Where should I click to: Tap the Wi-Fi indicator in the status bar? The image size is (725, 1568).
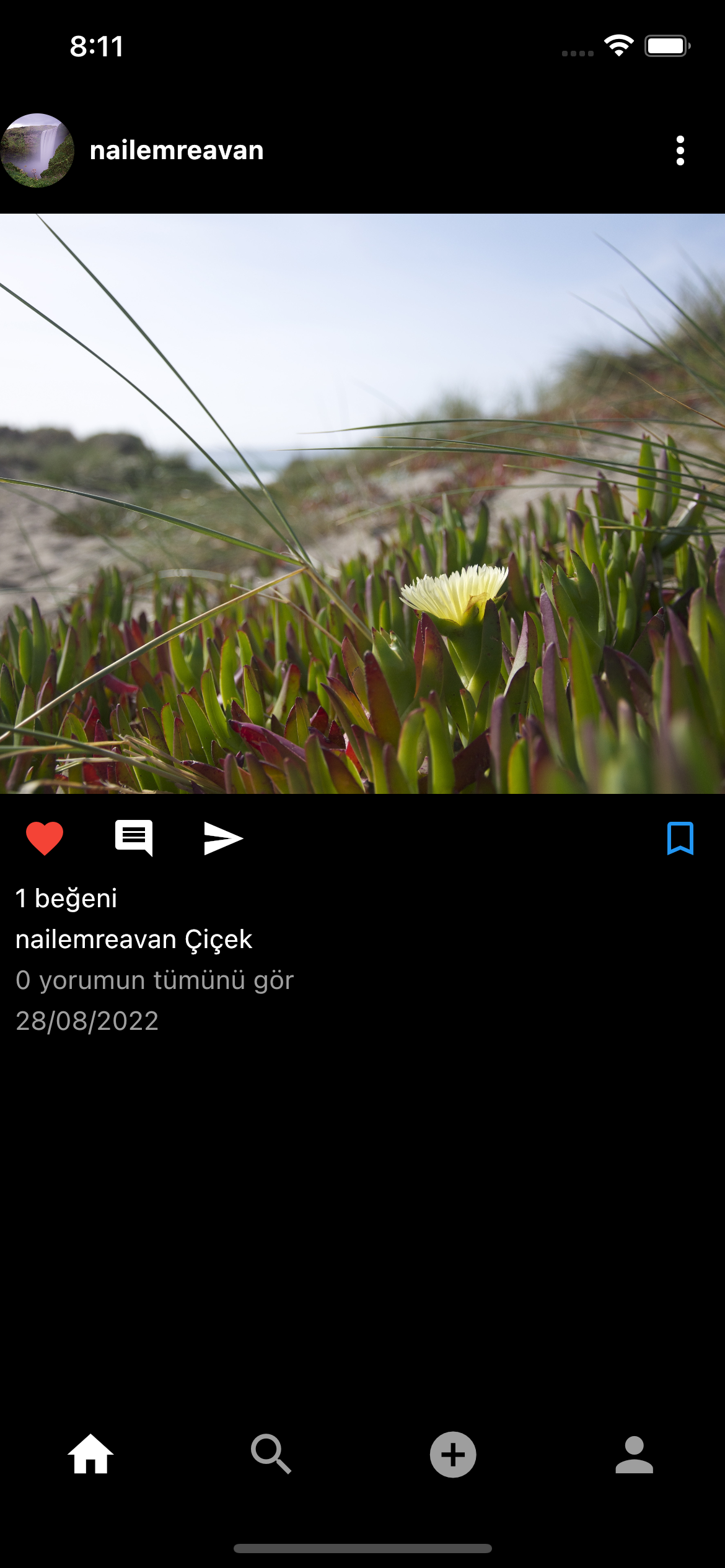(x=618, y=45)
